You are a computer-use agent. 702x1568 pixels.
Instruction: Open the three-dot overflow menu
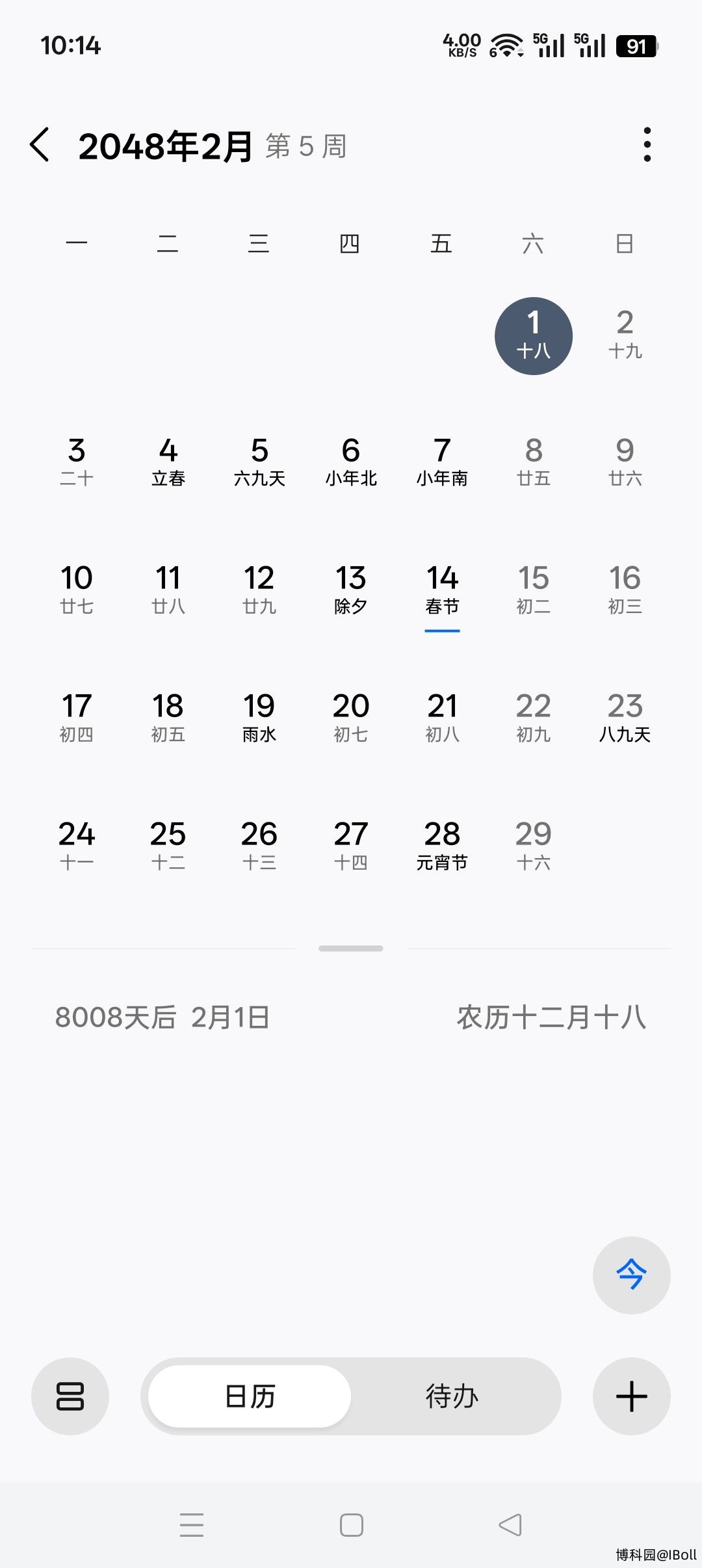[646, 144]
